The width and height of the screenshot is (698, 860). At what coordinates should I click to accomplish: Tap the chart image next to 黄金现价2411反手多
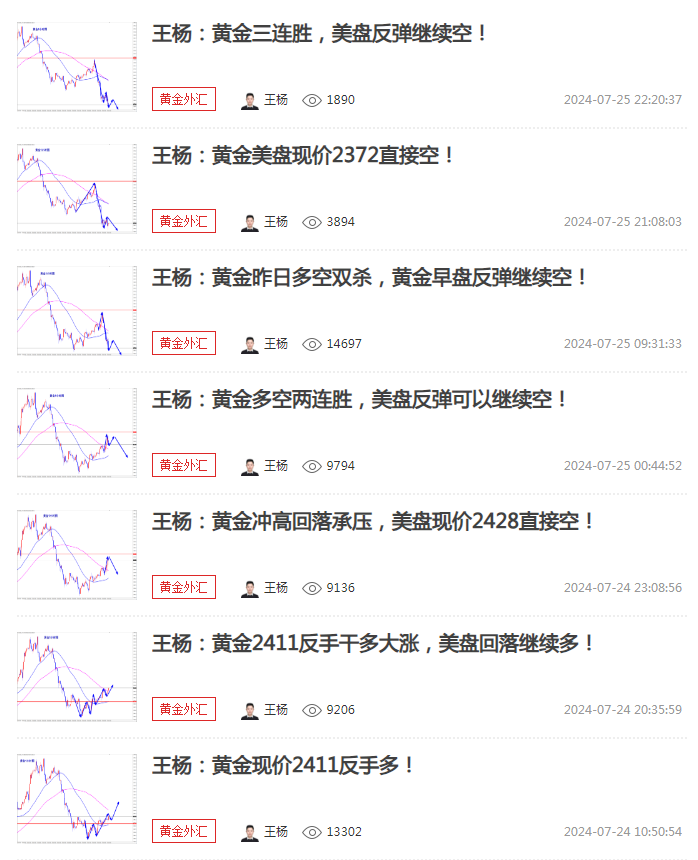76,799
